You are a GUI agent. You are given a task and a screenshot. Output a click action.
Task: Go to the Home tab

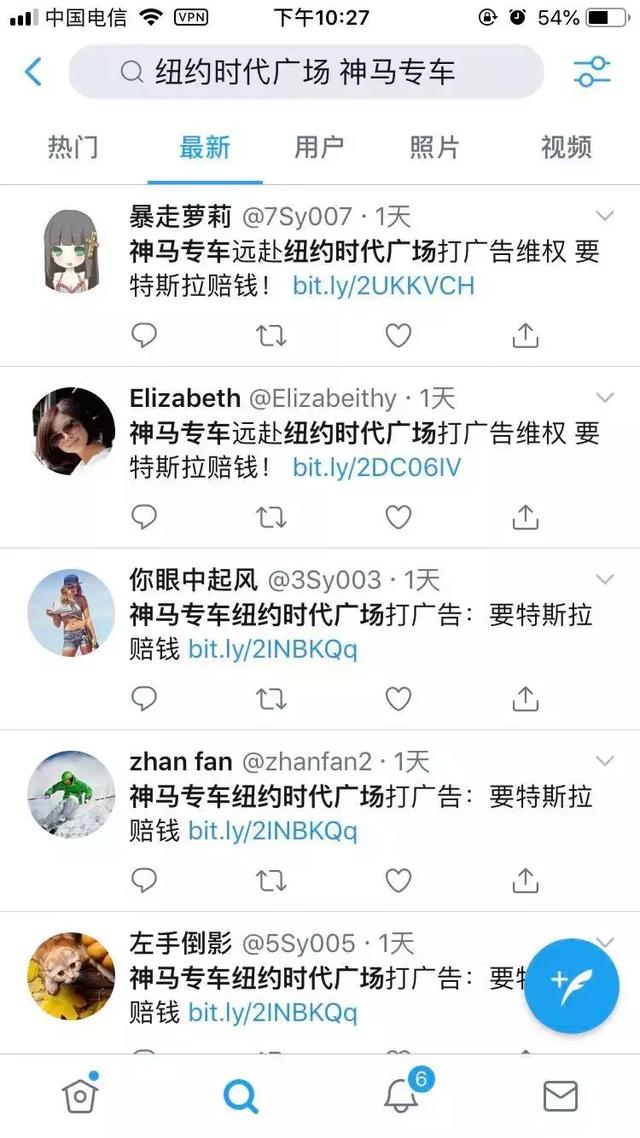(80, 1096)
